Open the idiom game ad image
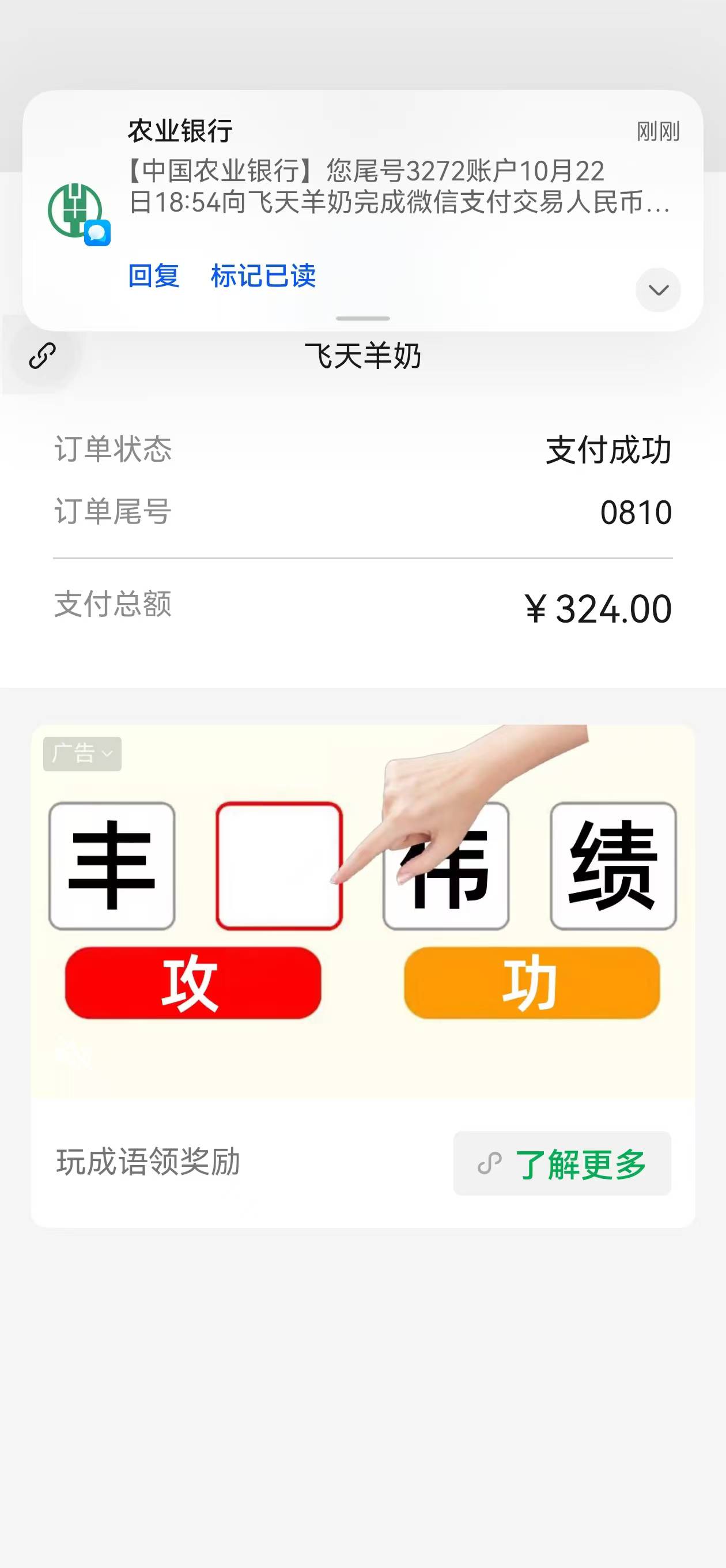Screen dimensions: 726x1568 click(362, 913)
